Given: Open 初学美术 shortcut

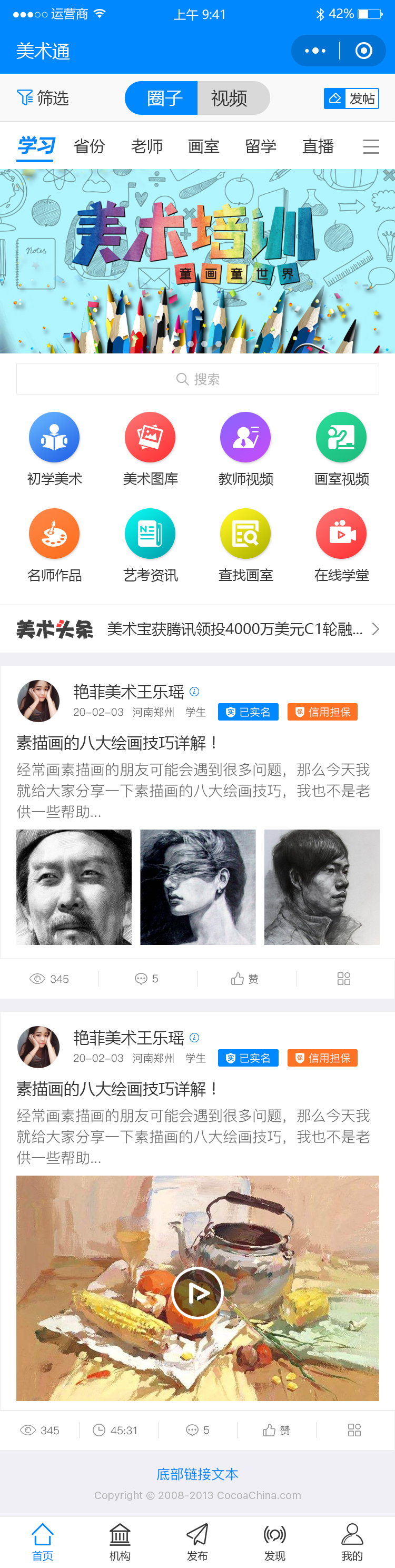Looking at the screenshot, I should tap(54, 448).
